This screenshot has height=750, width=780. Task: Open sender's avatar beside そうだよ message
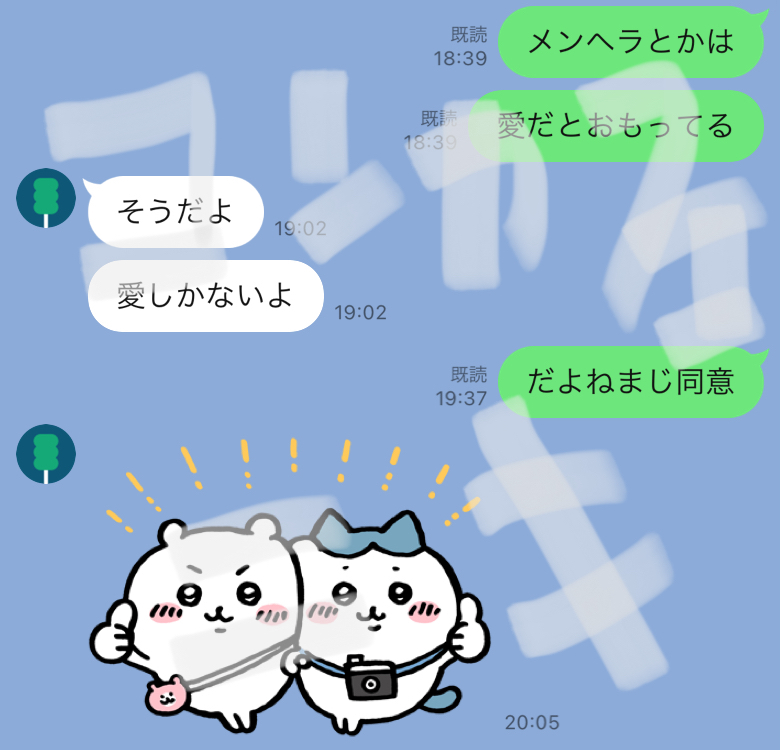(x=46, y=198)
